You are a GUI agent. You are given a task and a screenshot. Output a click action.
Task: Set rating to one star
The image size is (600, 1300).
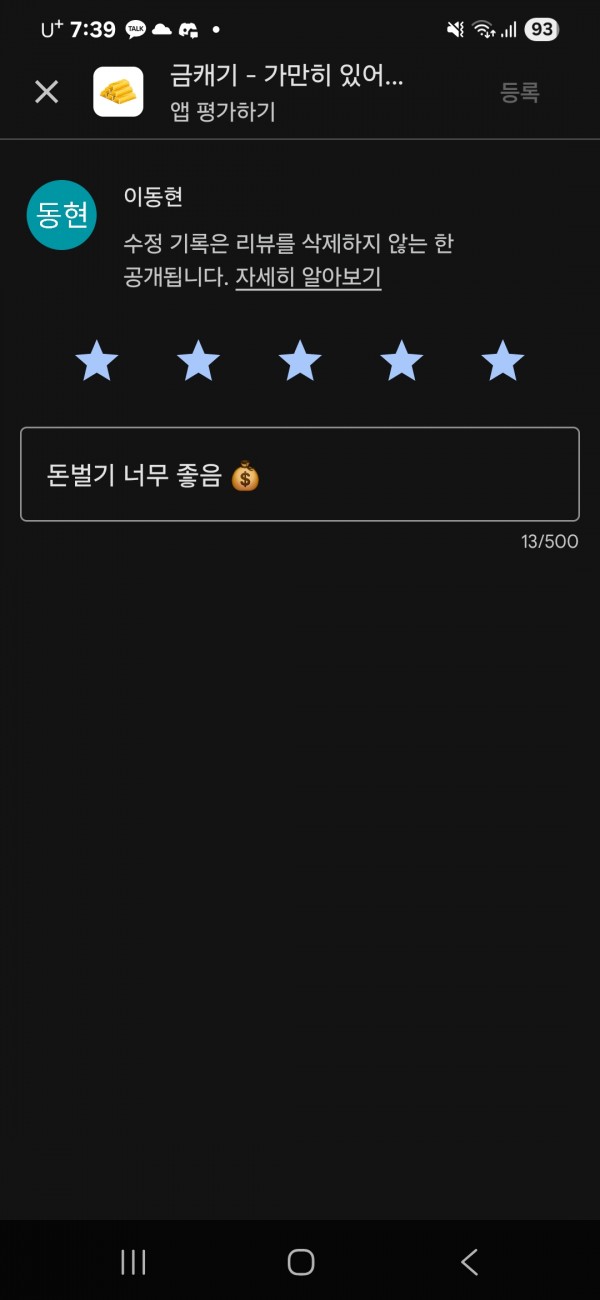[x=97, y=361]
